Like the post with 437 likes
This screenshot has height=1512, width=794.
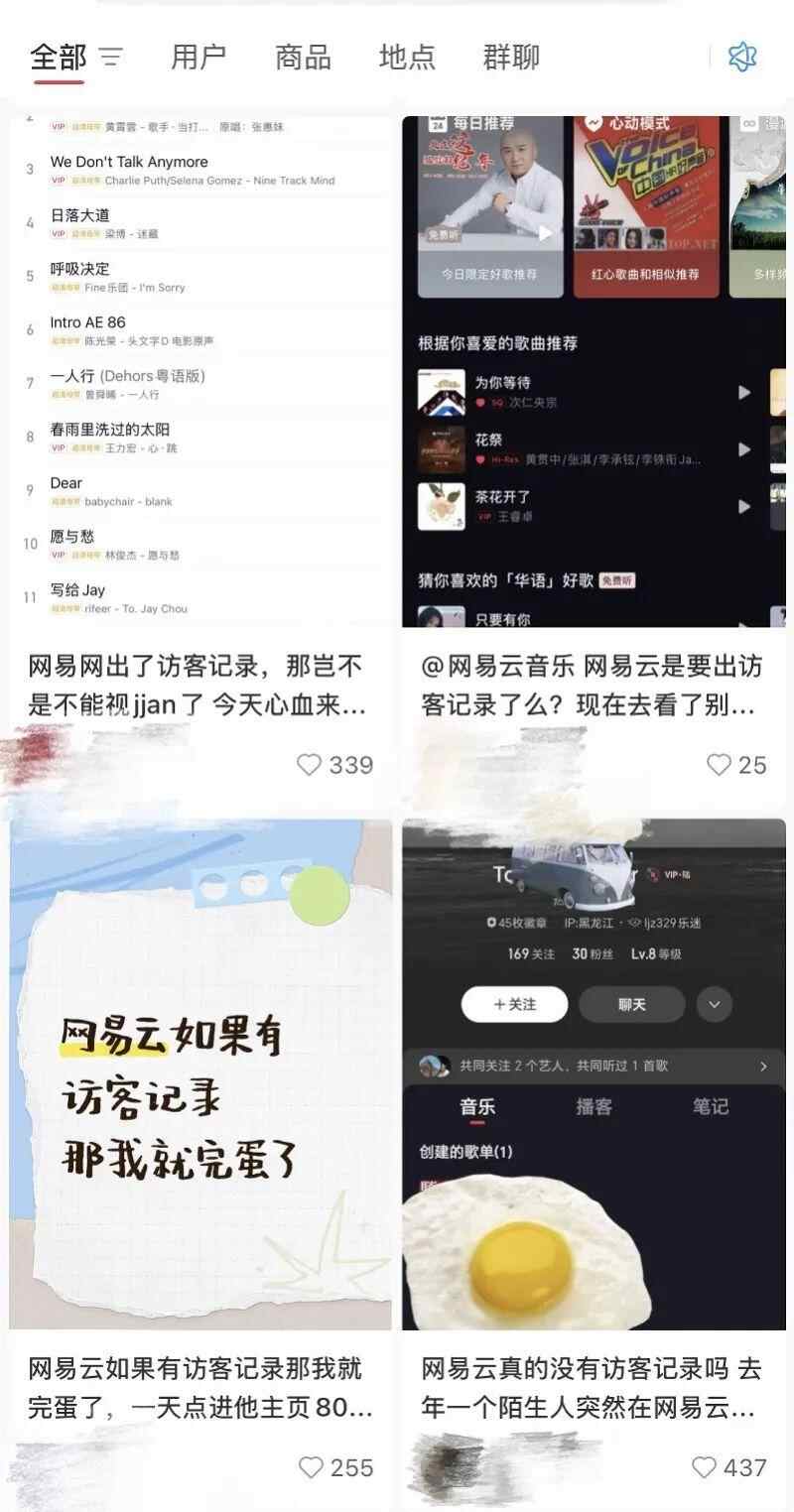[x=704, y=1467]
